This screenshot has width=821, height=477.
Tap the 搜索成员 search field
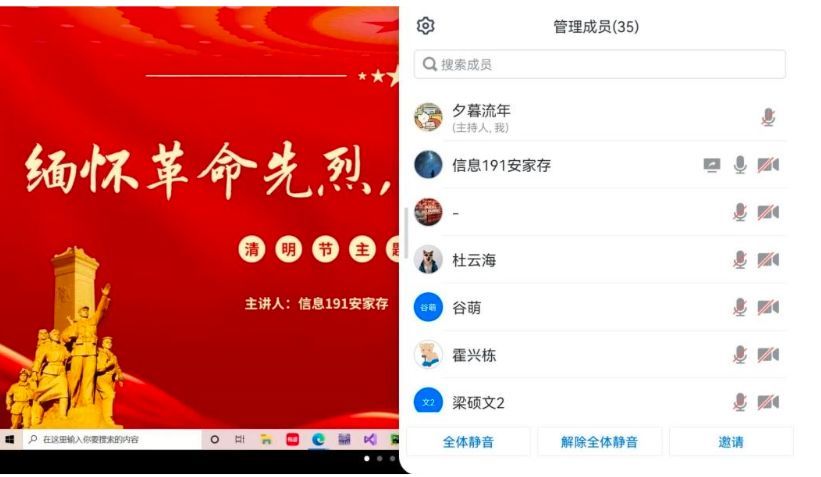tap(600, 64)
